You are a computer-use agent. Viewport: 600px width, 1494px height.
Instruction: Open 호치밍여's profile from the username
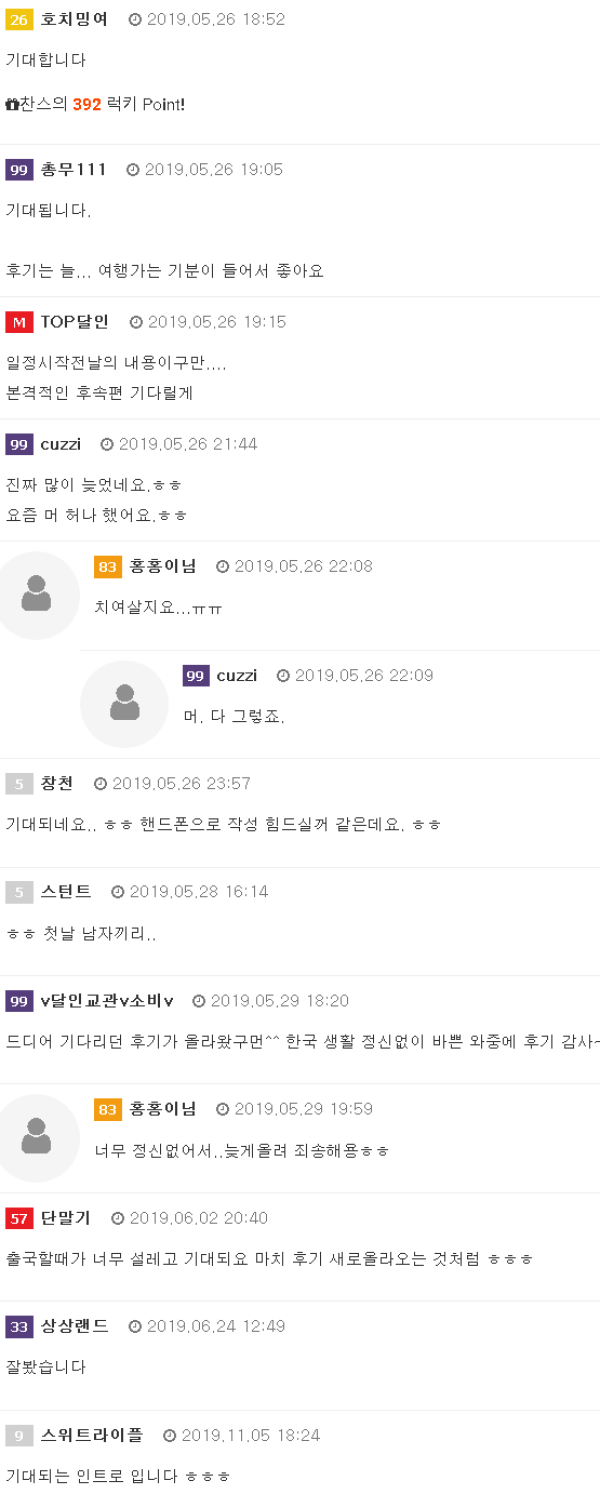pos(74,19)
